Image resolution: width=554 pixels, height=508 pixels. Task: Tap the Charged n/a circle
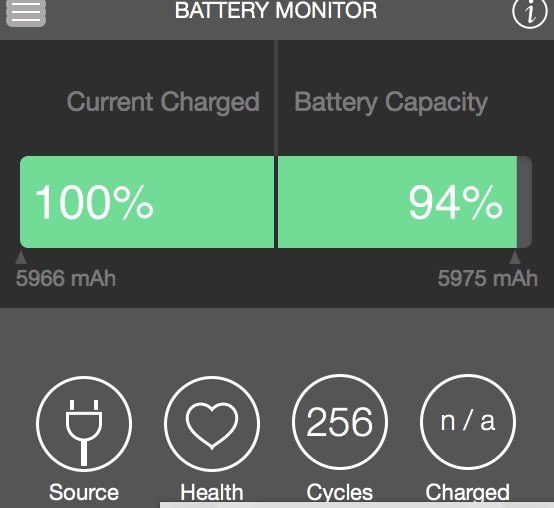click(x=468, y=422)
